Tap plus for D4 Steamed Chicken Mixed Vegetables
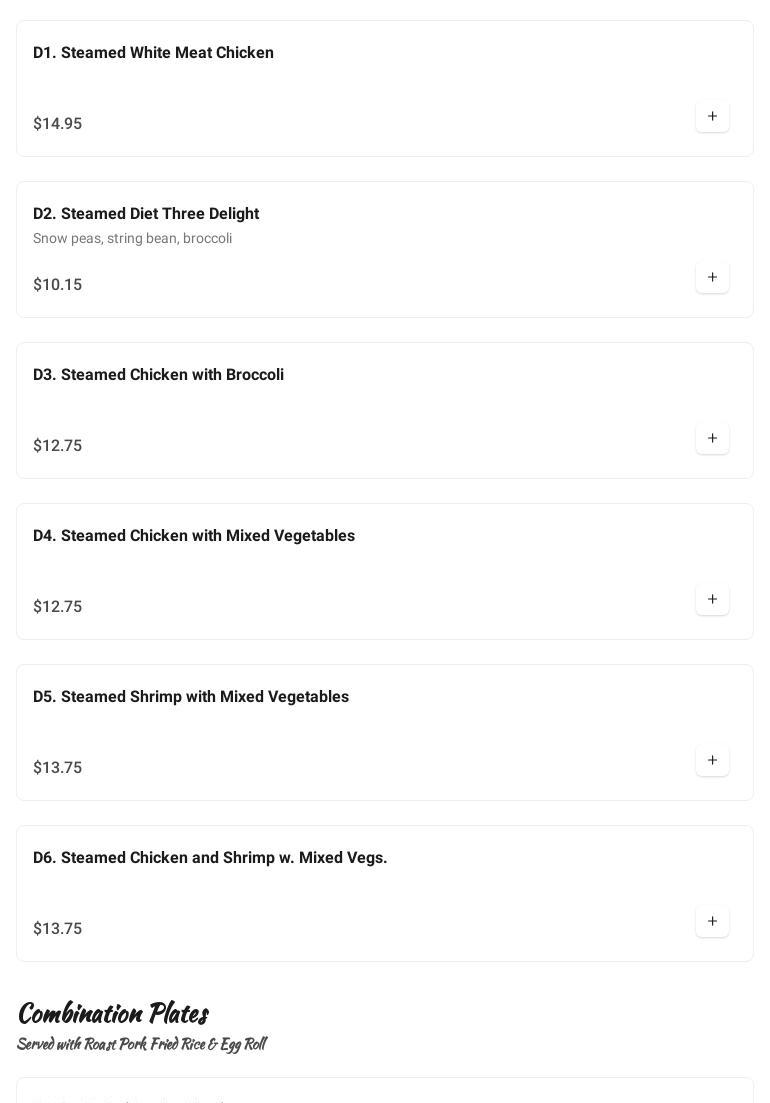The width and height of the screenshot is (770, 1103). click(x=712, y=600)
